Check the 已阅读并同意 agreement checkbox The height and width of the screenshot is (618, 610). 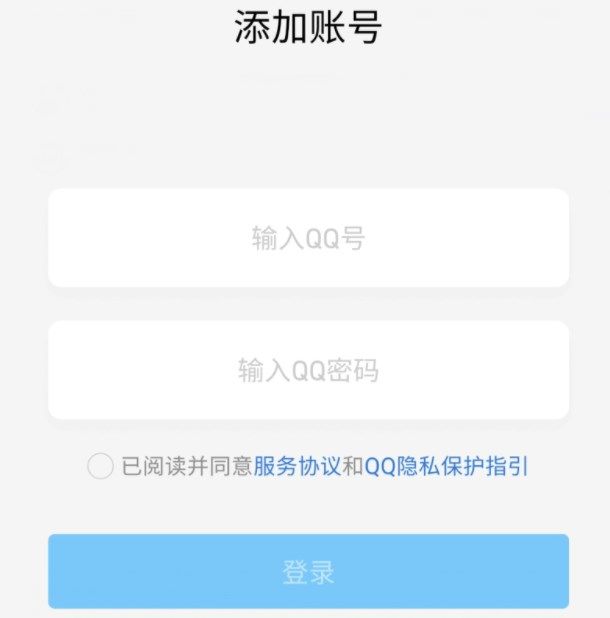coord(100,466)
